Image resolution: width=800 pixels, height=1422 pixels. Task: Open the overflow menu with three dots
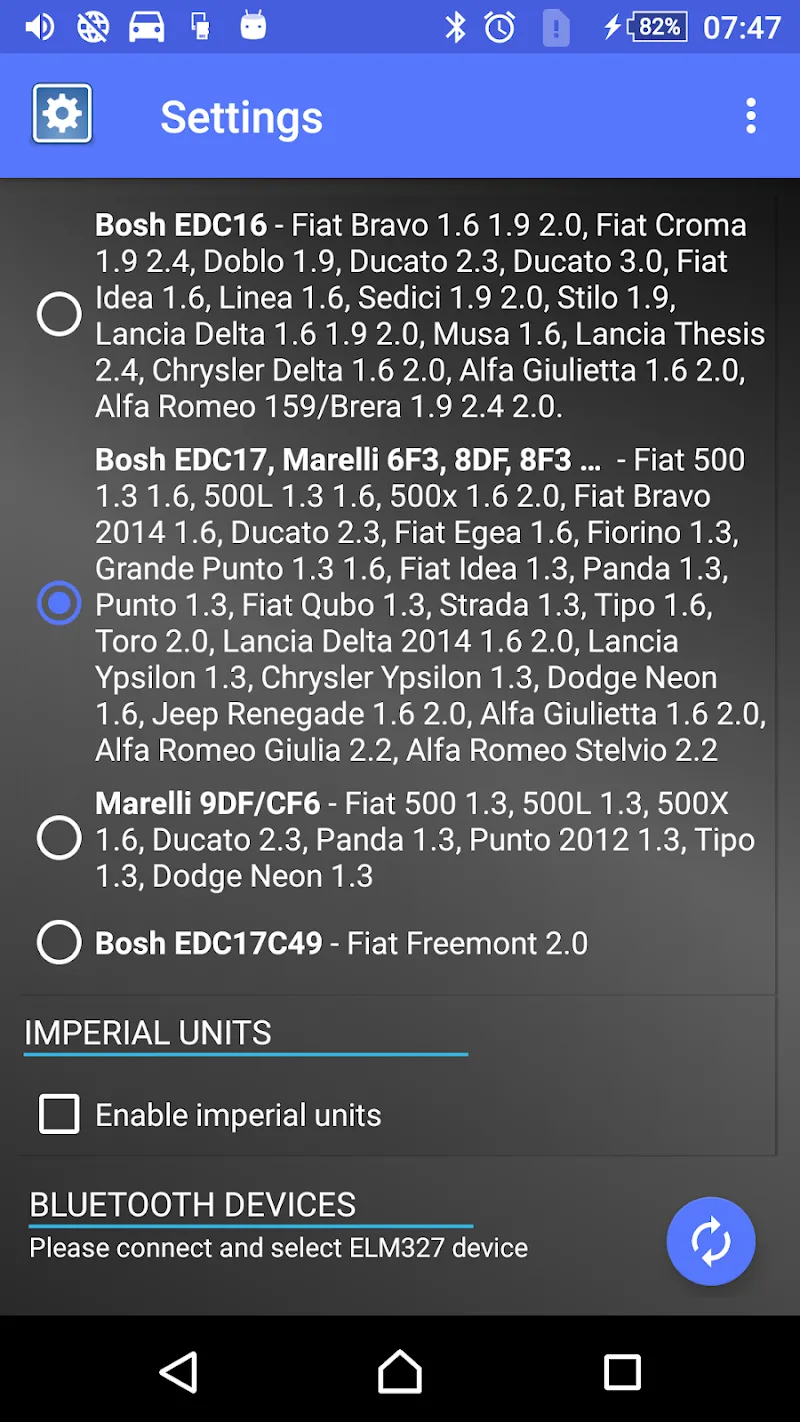751,115
